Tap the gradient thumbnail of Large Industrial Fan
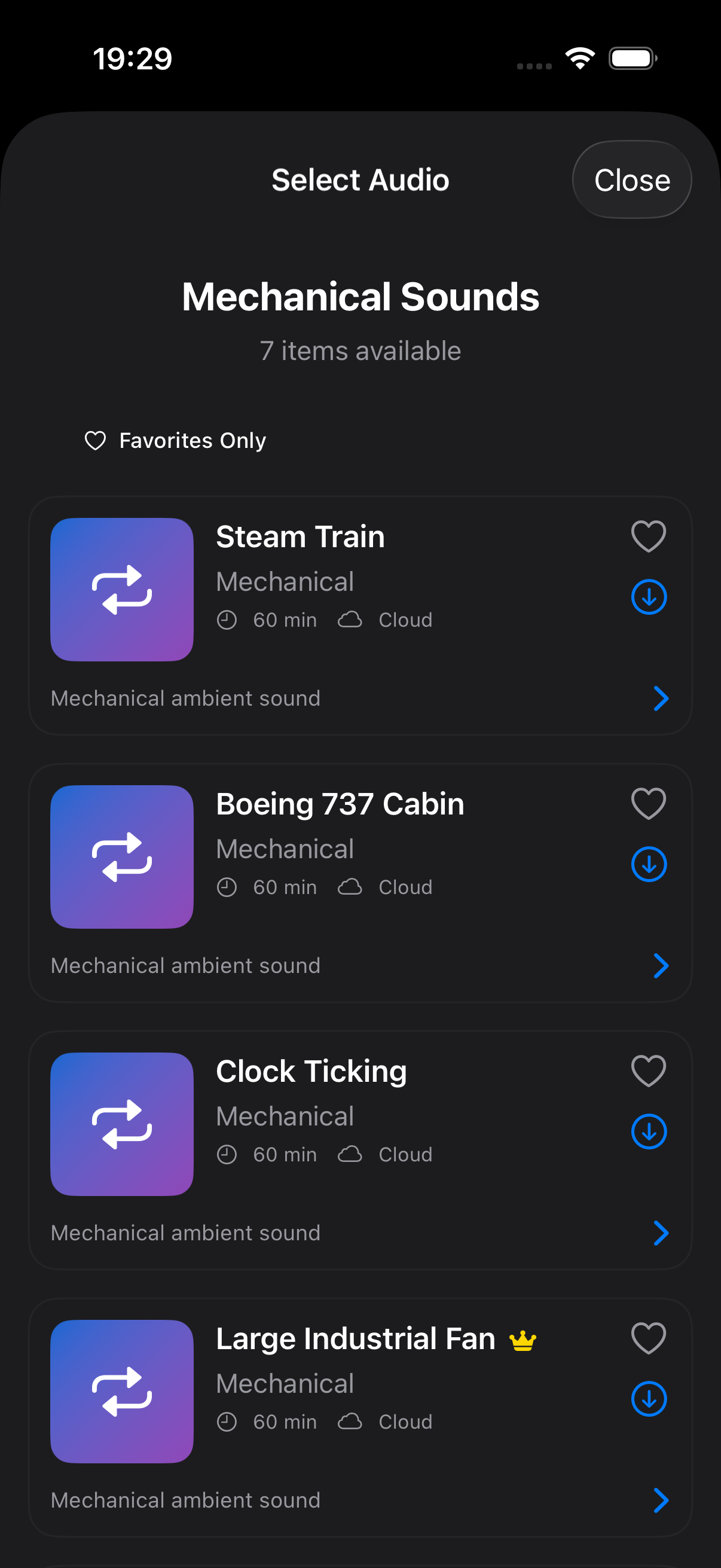The width and height of the screenshot is (721, 1568). point(122,1391)
